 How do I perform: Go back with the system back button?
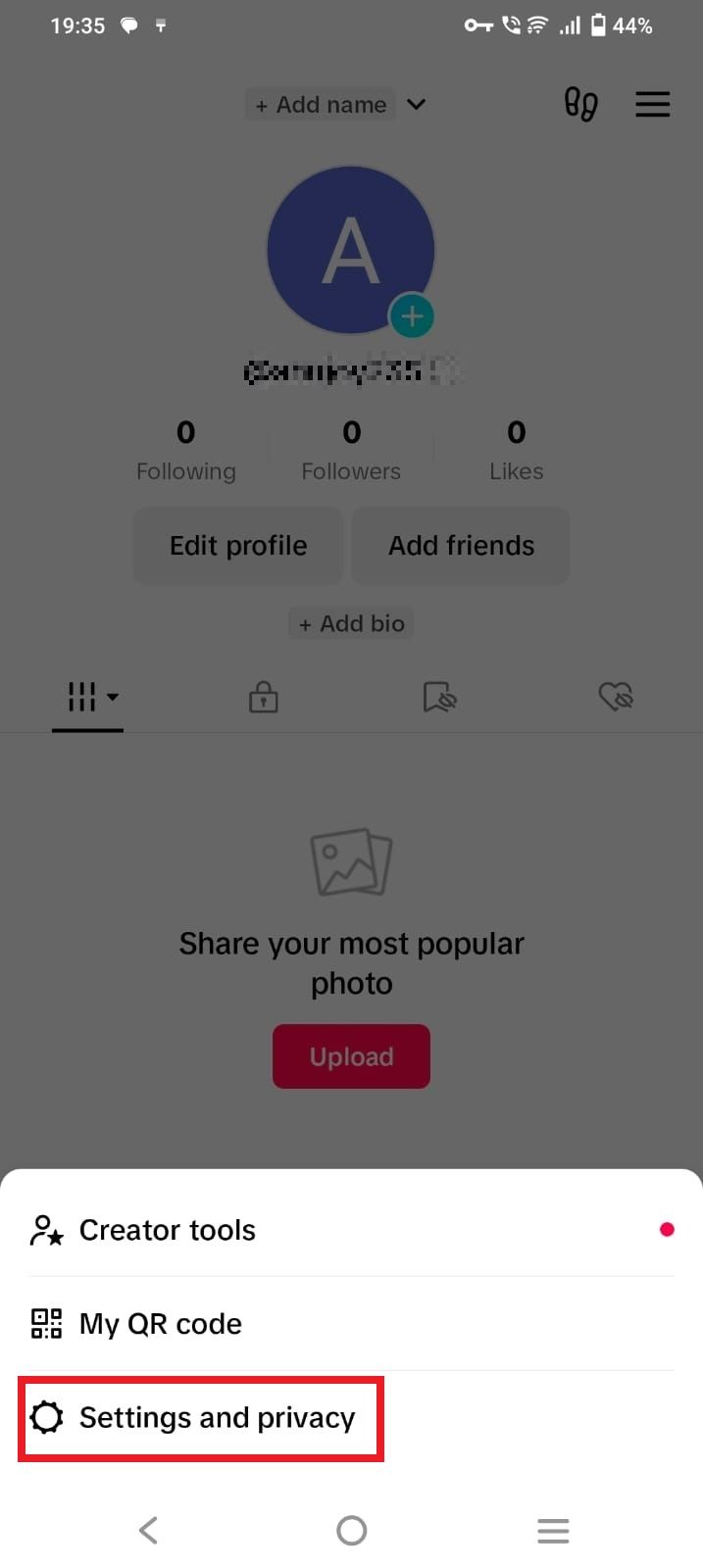(149, 1530)
